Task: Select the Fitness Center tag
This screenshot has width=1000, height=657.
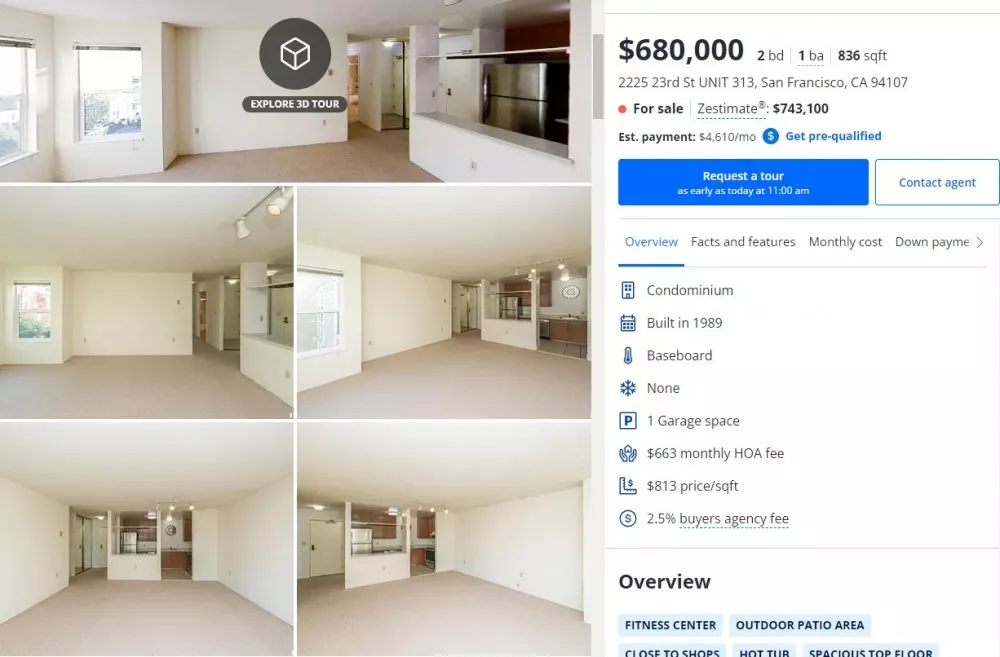Action: (x=670, y=625)
